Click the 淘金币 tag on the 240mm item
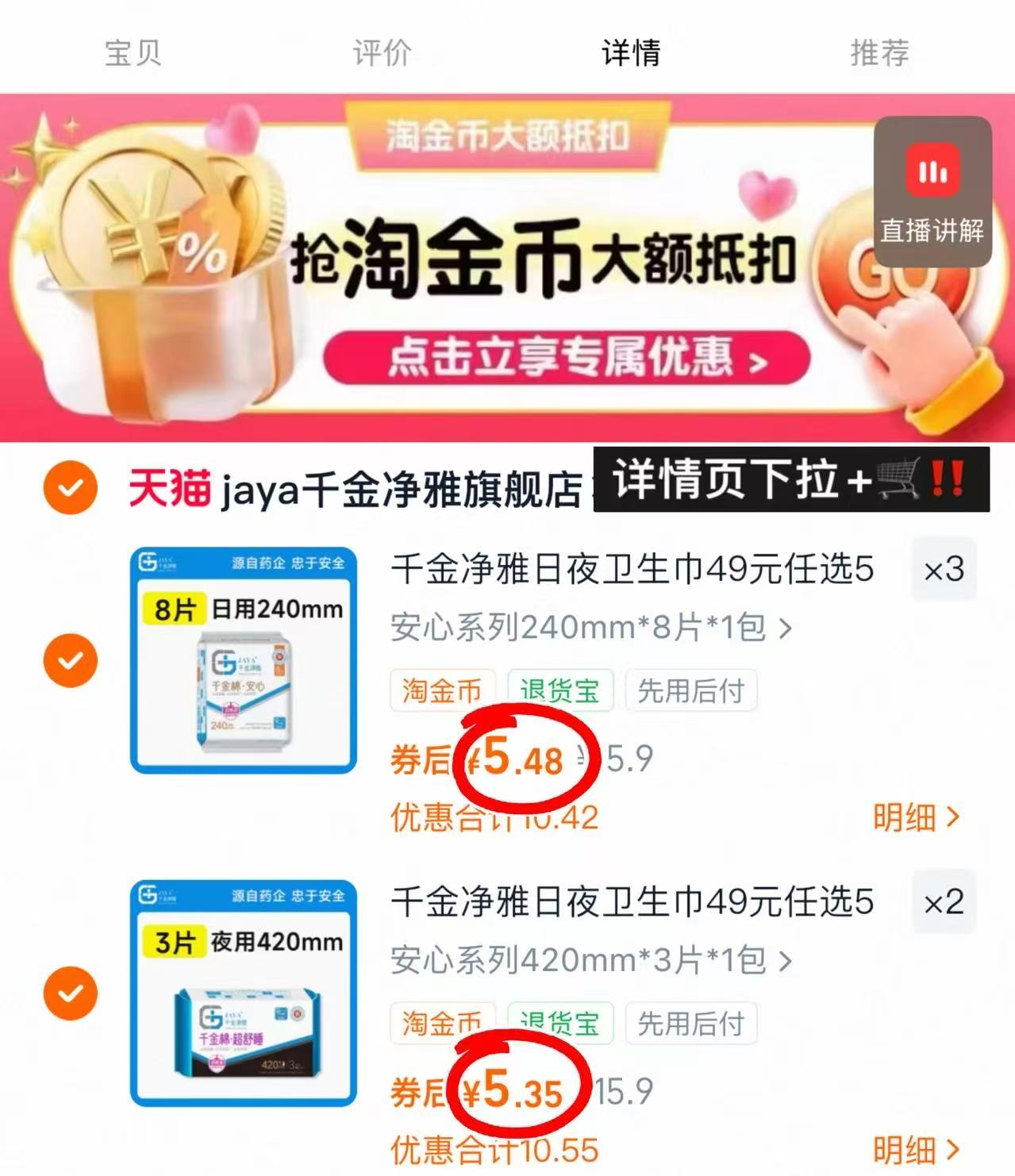Screen dimensions: 1015x1176 coord(442,690)
